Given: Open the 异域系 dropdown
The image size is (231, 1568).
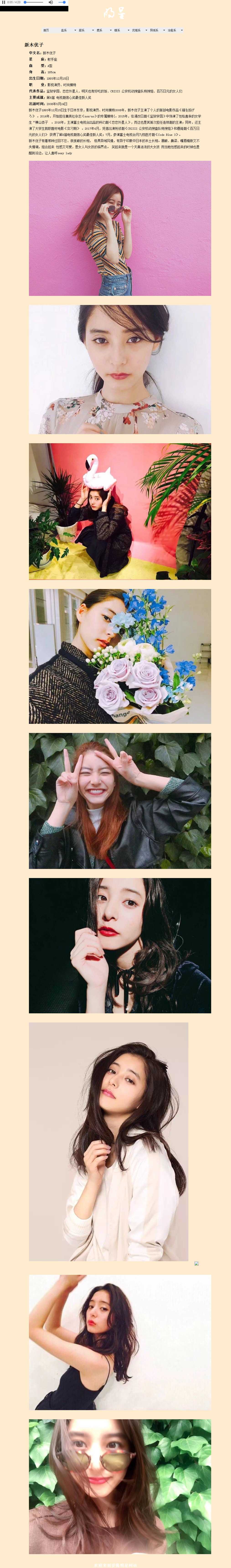Looking at the screenshot, I should 154,30.
